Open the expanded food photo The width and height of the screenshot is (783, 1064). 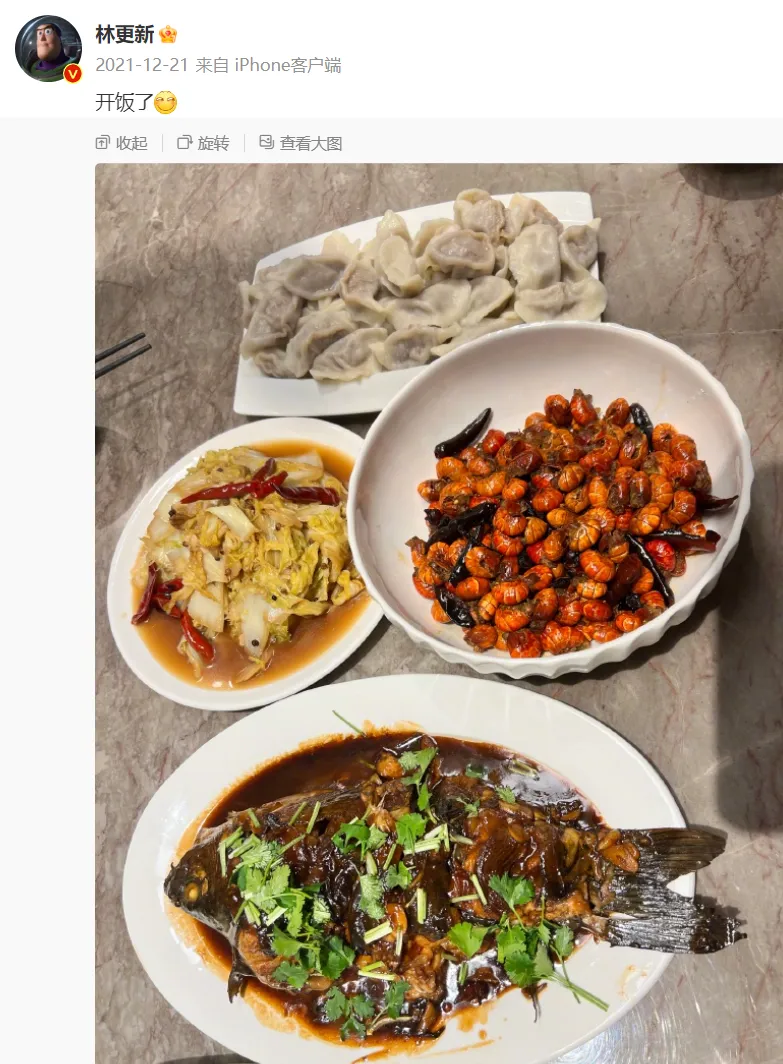(438, 612)
